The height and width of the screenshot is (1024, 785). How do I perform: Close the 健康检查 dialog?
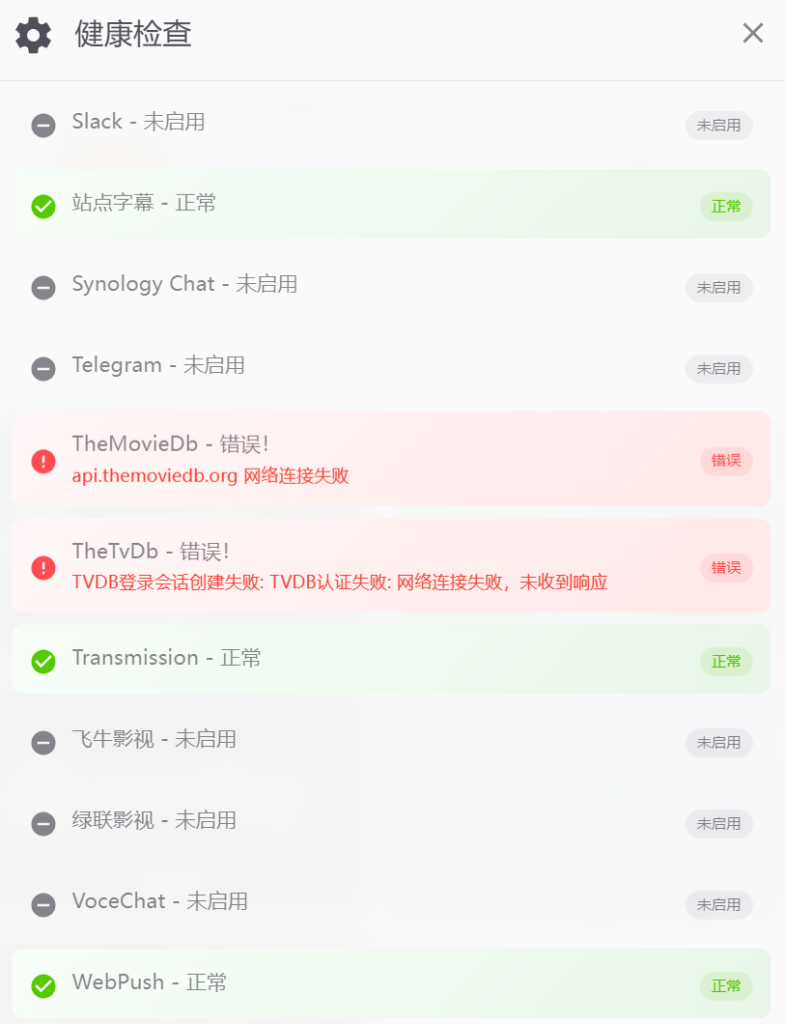tap(752, 34)
